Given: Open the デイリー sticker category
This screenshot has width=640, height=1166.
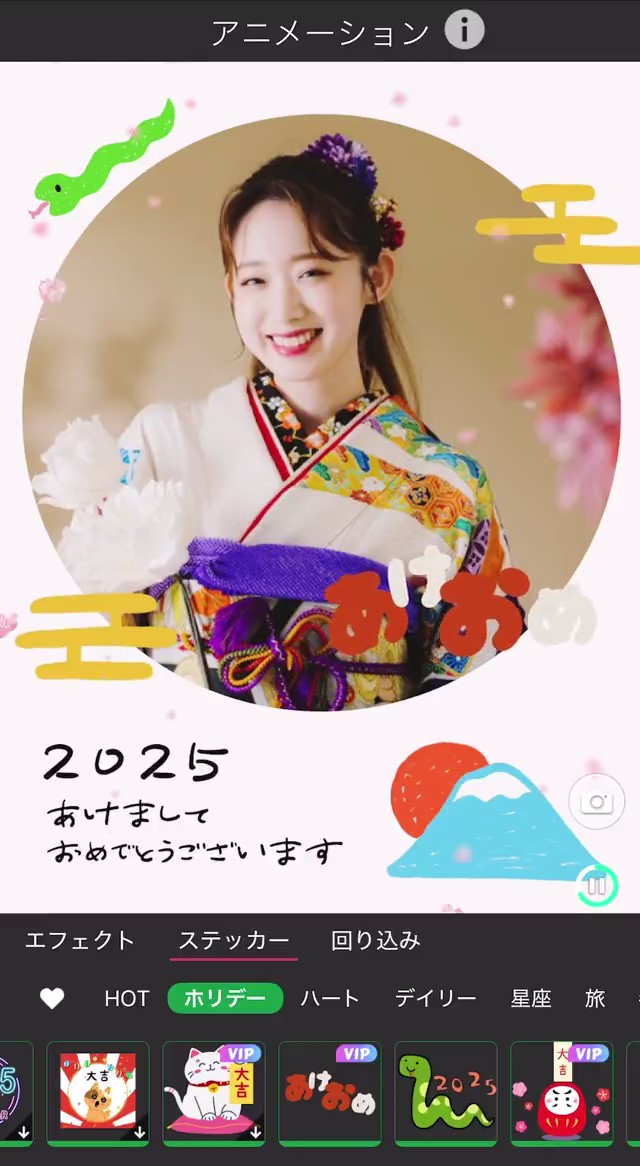Looking at the screenshot, I should pos(435,998).
